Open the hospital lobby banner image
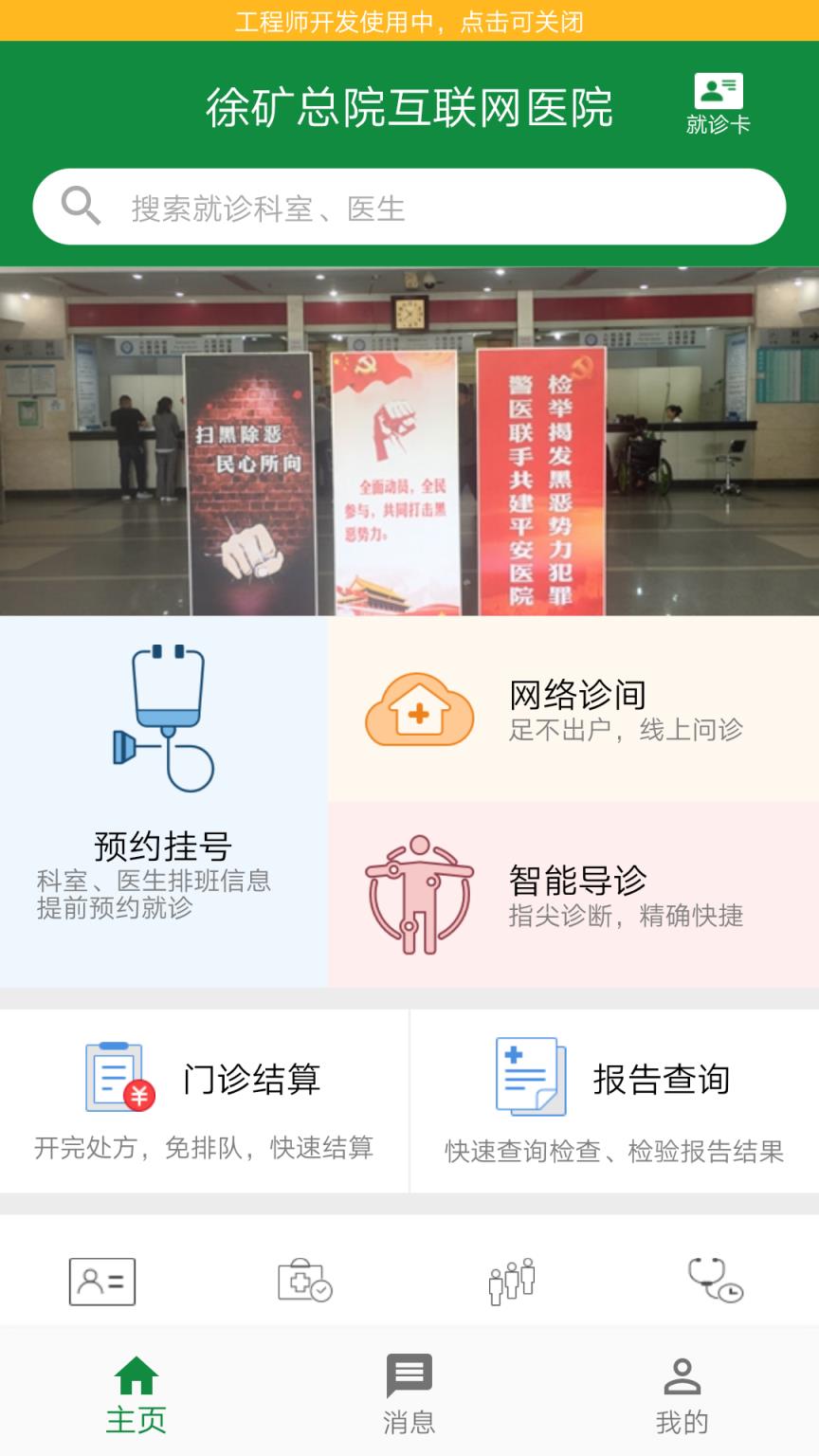Viewport: 819px width, 1456px height. tap(409, 442)
